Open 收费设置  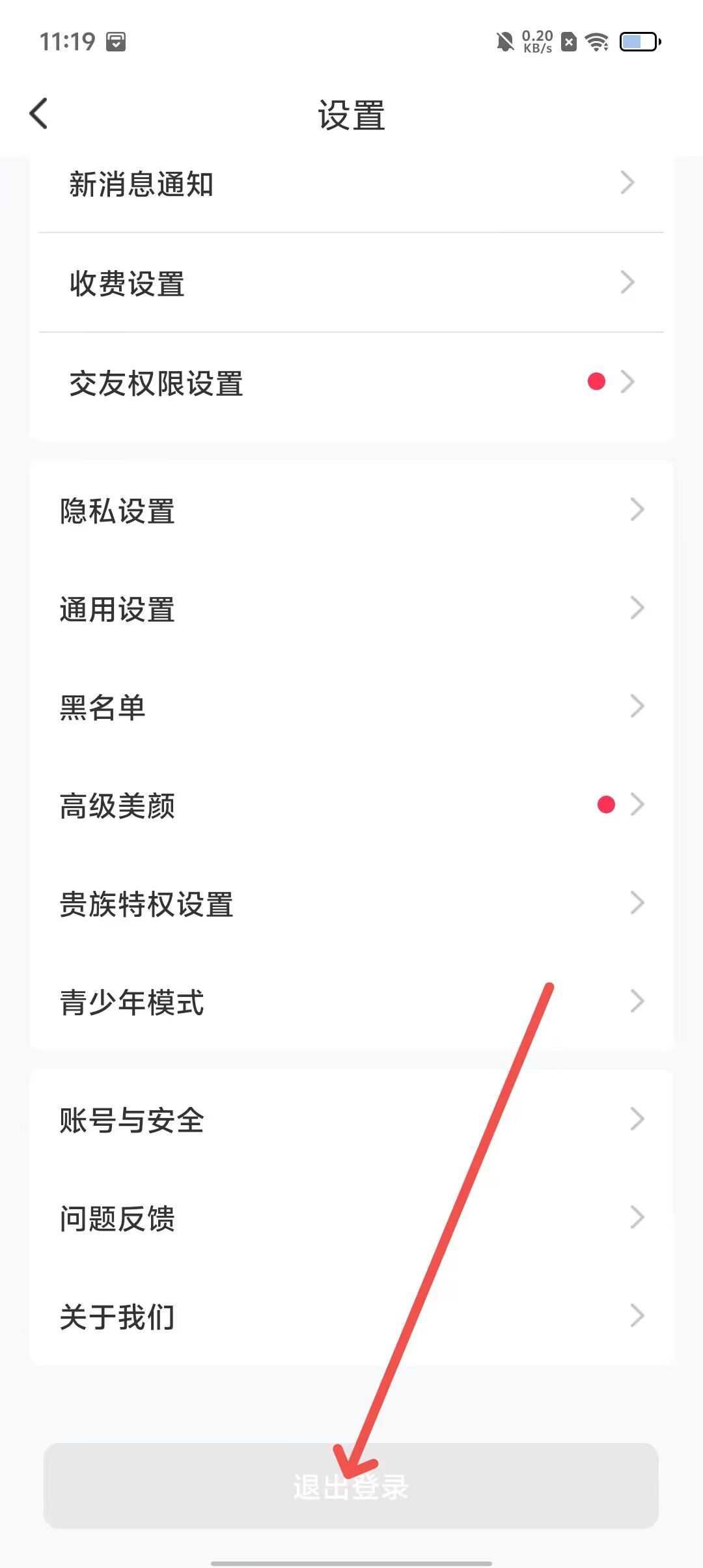[351, 284]
